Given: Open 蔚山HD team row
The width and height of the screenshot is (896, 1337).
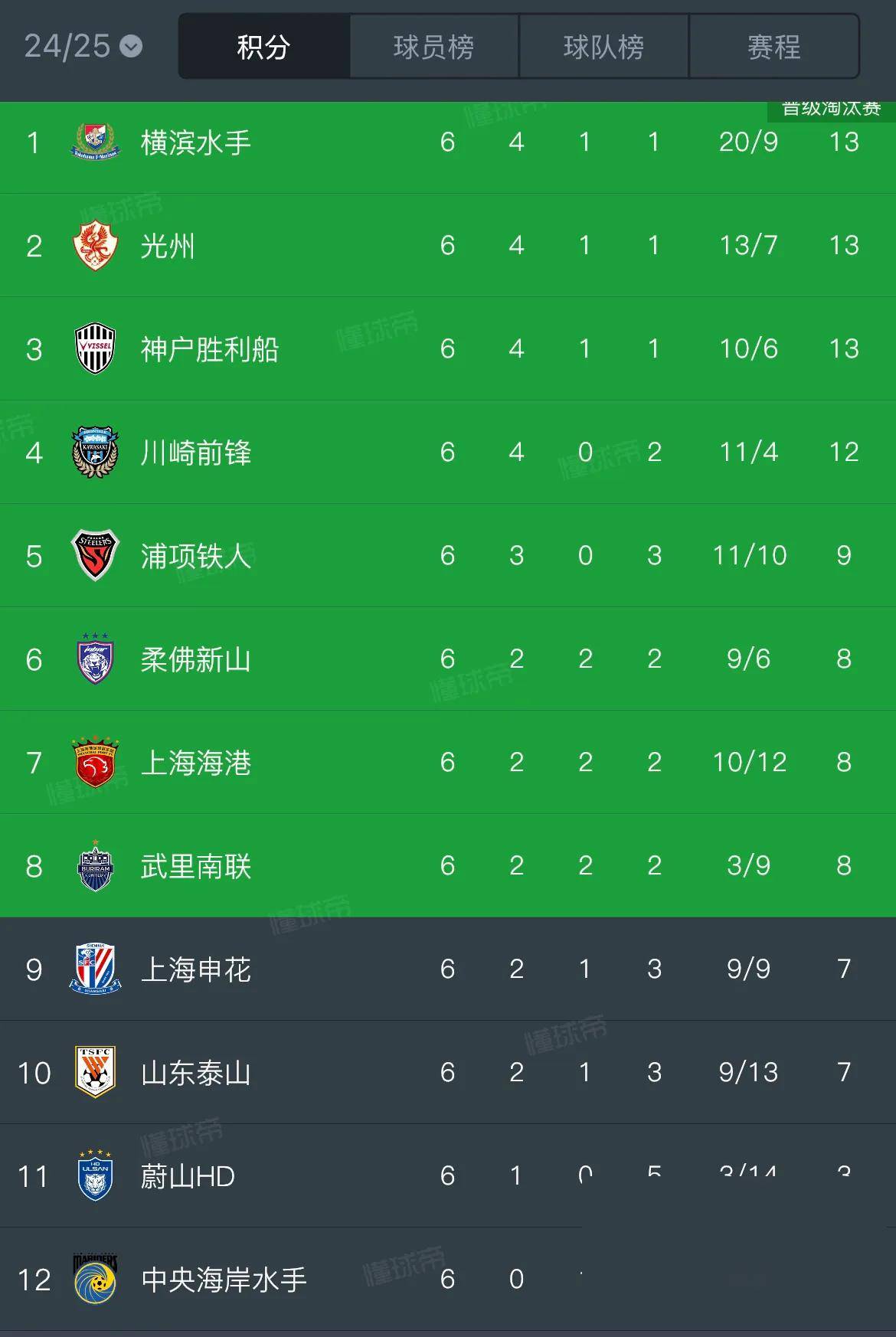Looking at the screenshot, I should pyautogui.click(x=188, y=1176).
